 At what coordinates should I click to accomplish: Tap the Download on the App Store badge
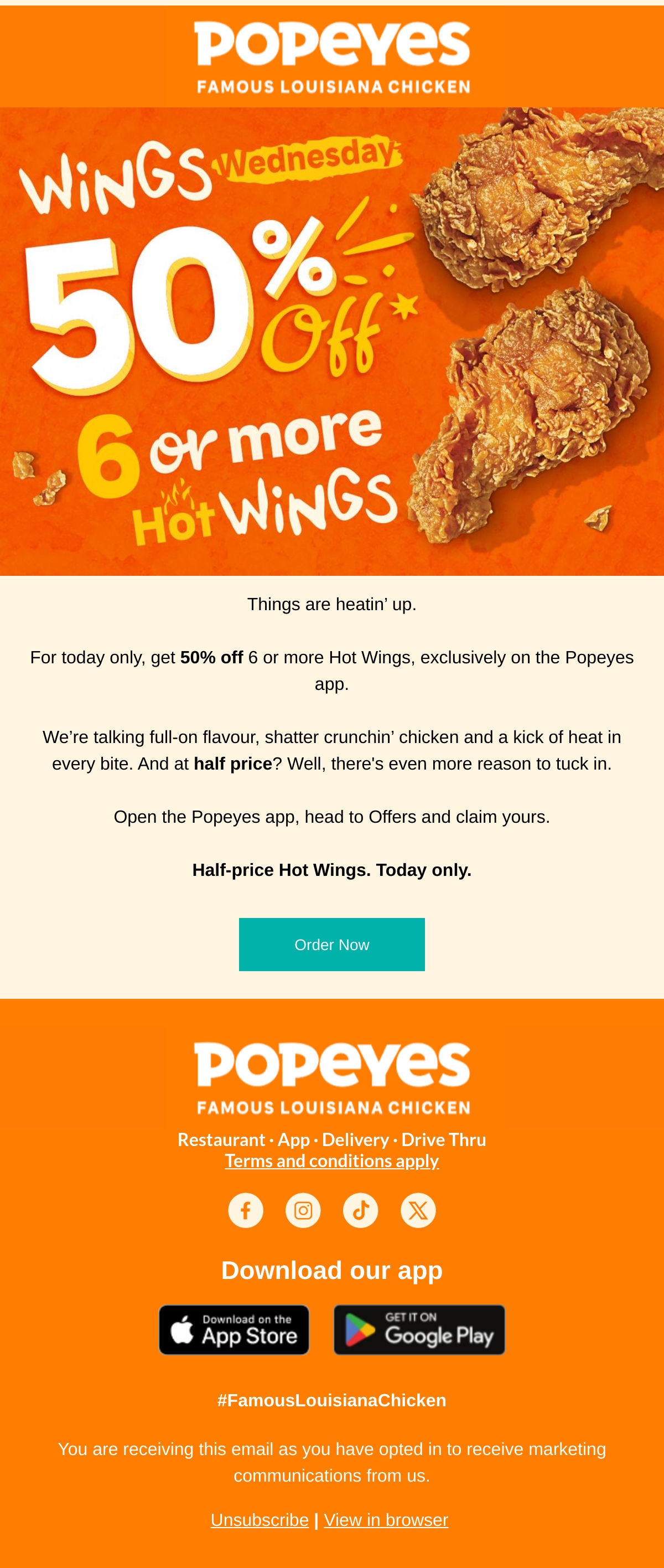[234, 1329]
